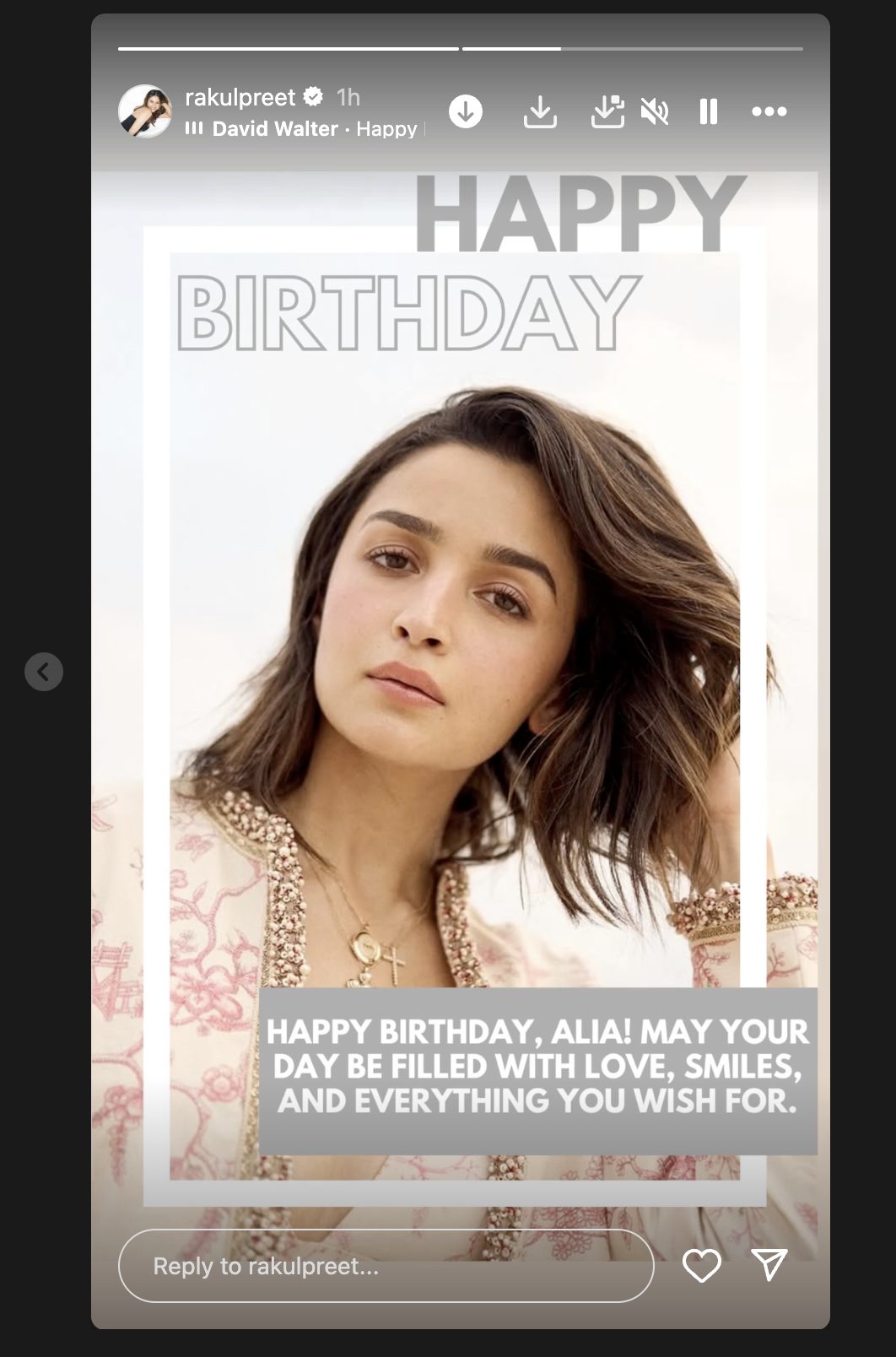Like this story with the heart
896x1357 pixels.
coord(701,1265)
